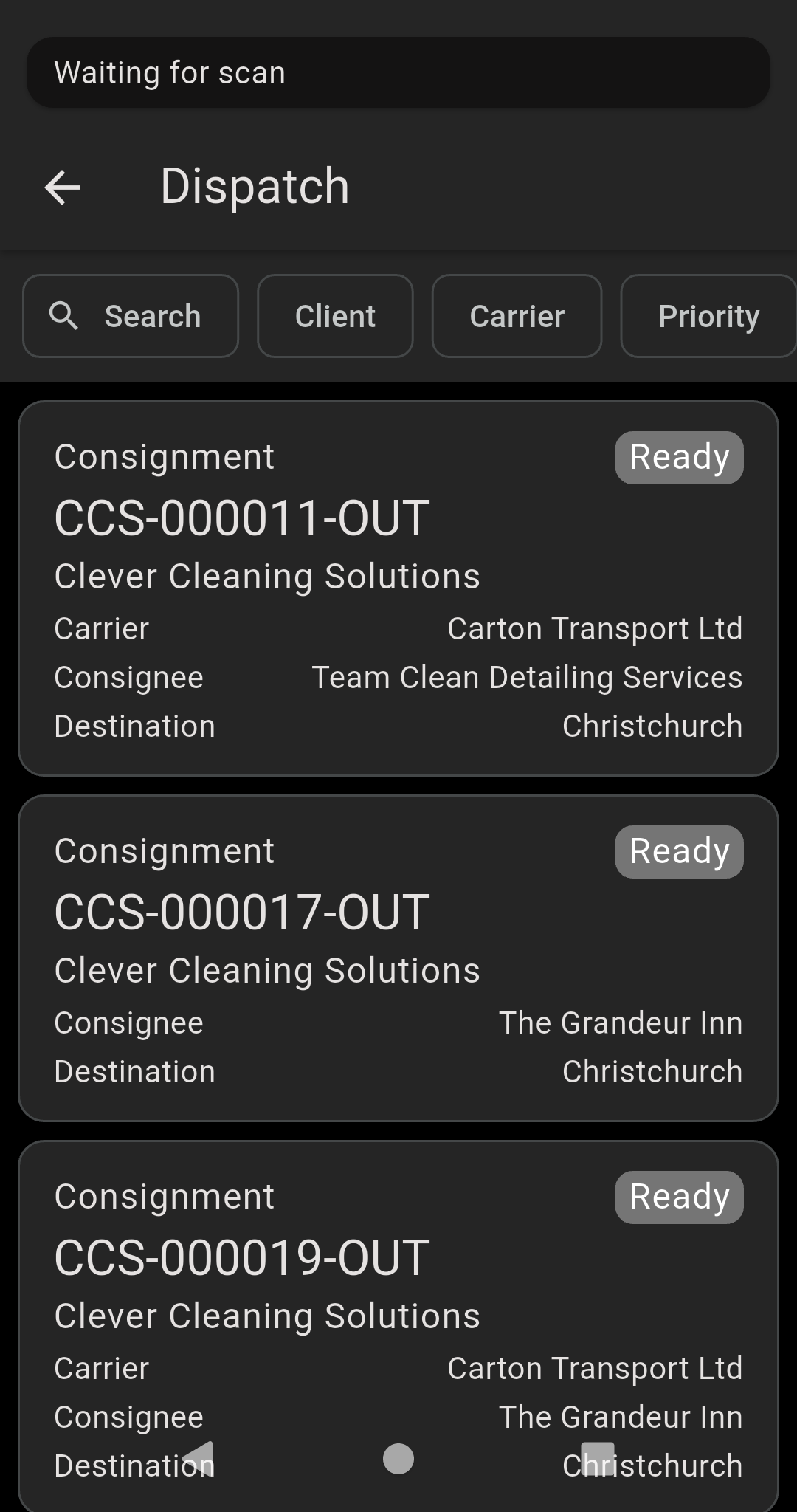797x1512 pixels.
Task: Open consignment CCS-000017-OUT
Action: [398, 958]
